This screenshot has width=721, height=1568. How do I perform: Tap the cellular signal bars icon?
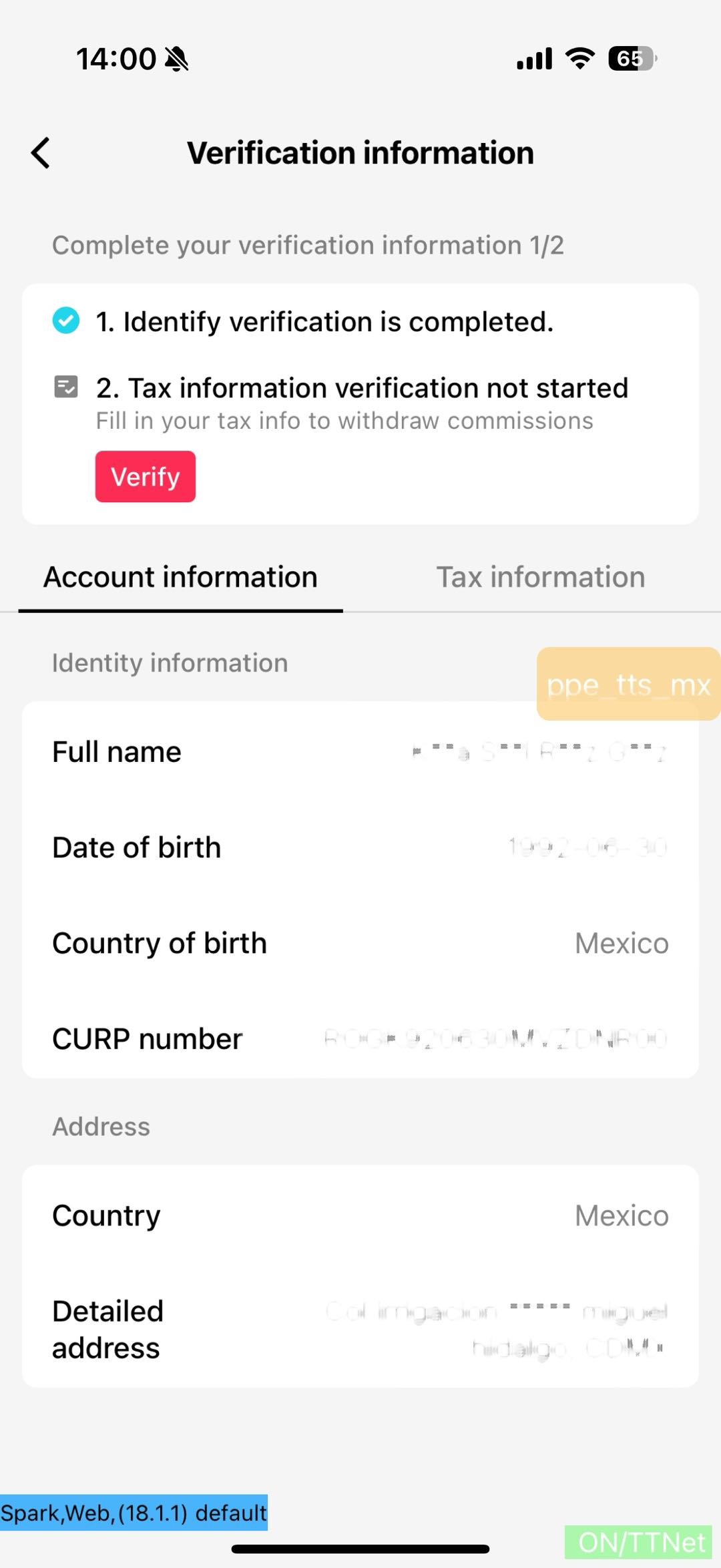coord(534,59)
